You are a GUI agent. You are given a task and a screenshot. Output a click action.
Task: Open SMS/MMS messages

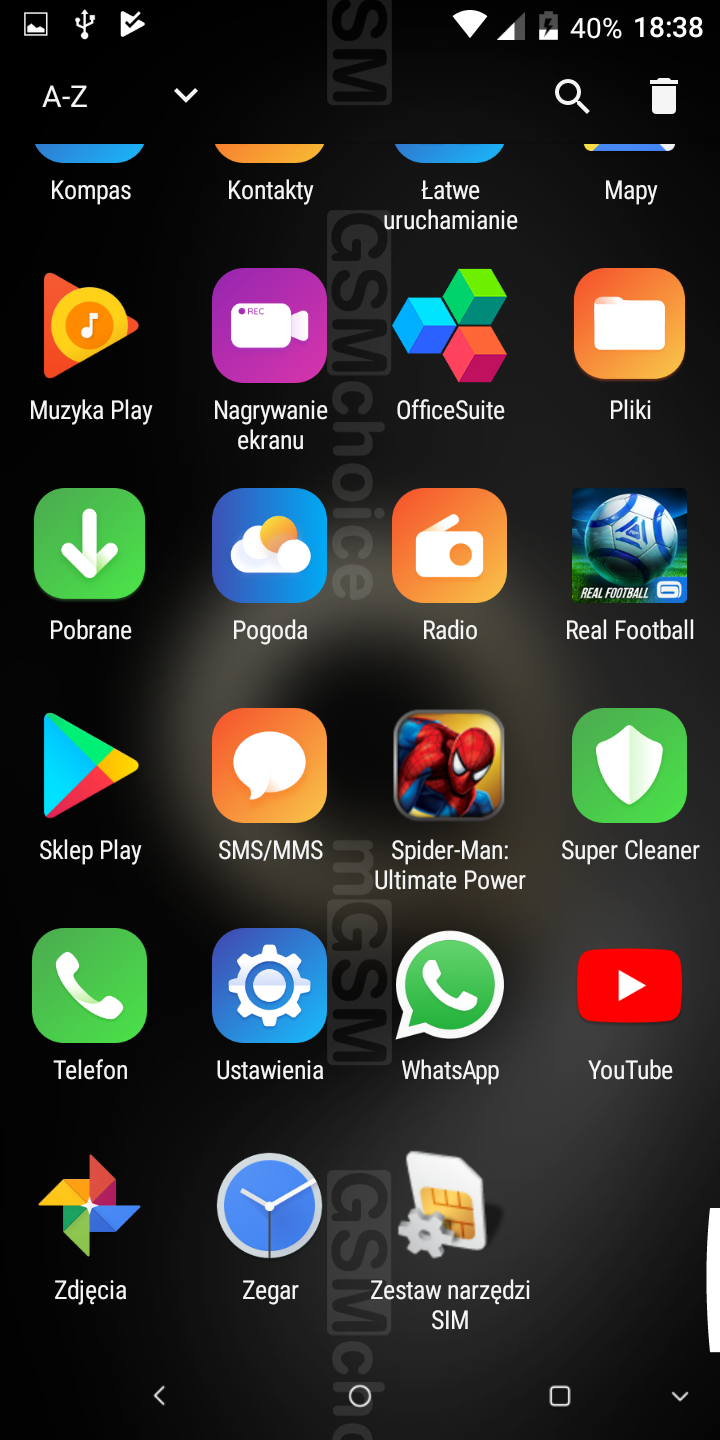(270, 766)
